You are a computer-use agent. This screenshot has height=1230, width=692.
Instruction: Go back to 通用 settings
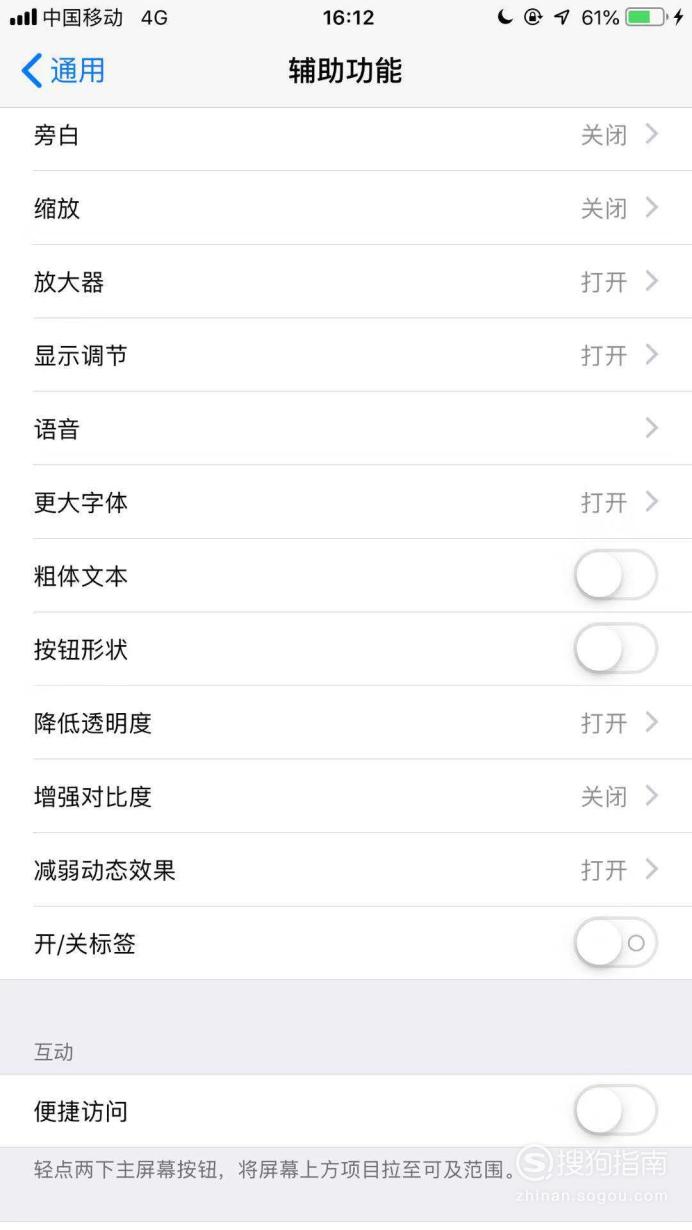point(63,71)
